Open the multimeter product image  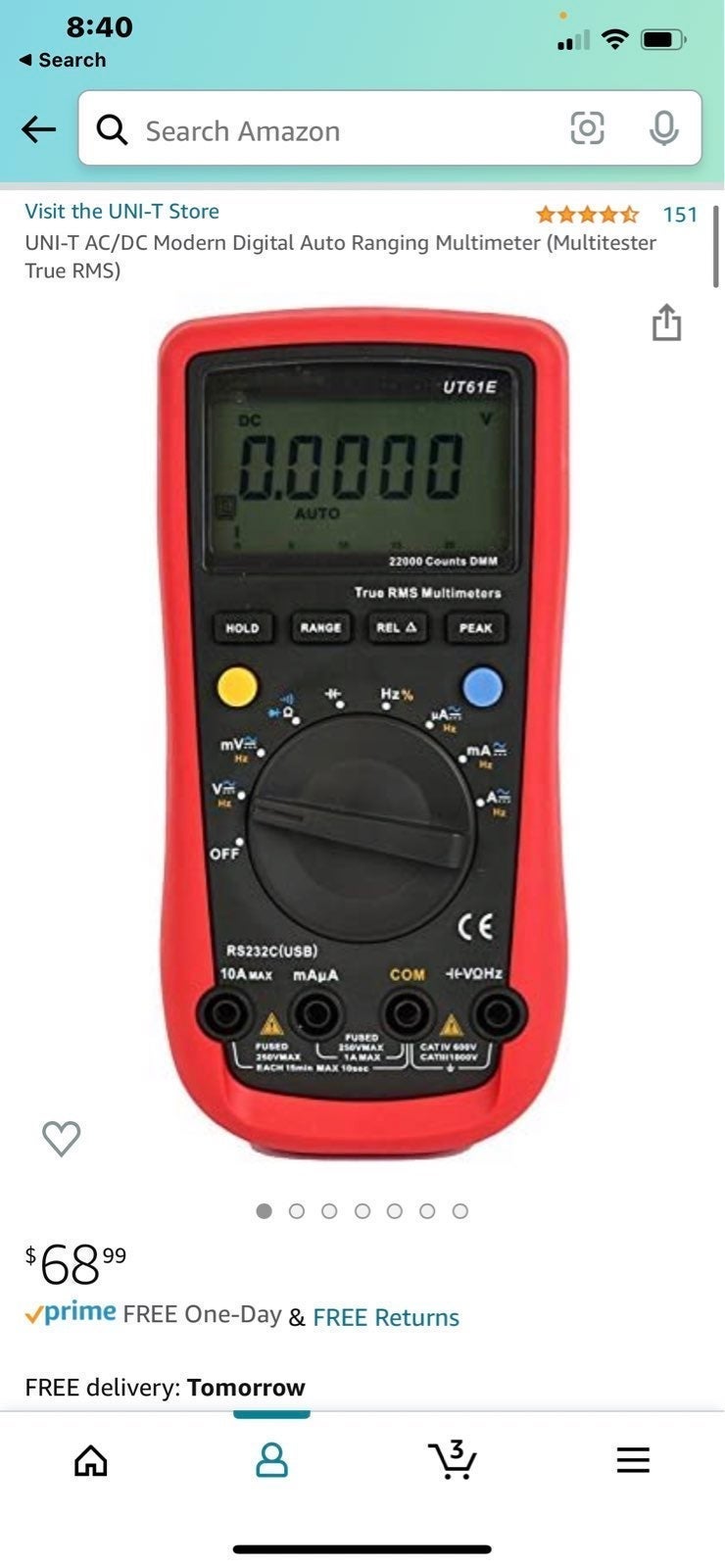(x=362, y=732)
